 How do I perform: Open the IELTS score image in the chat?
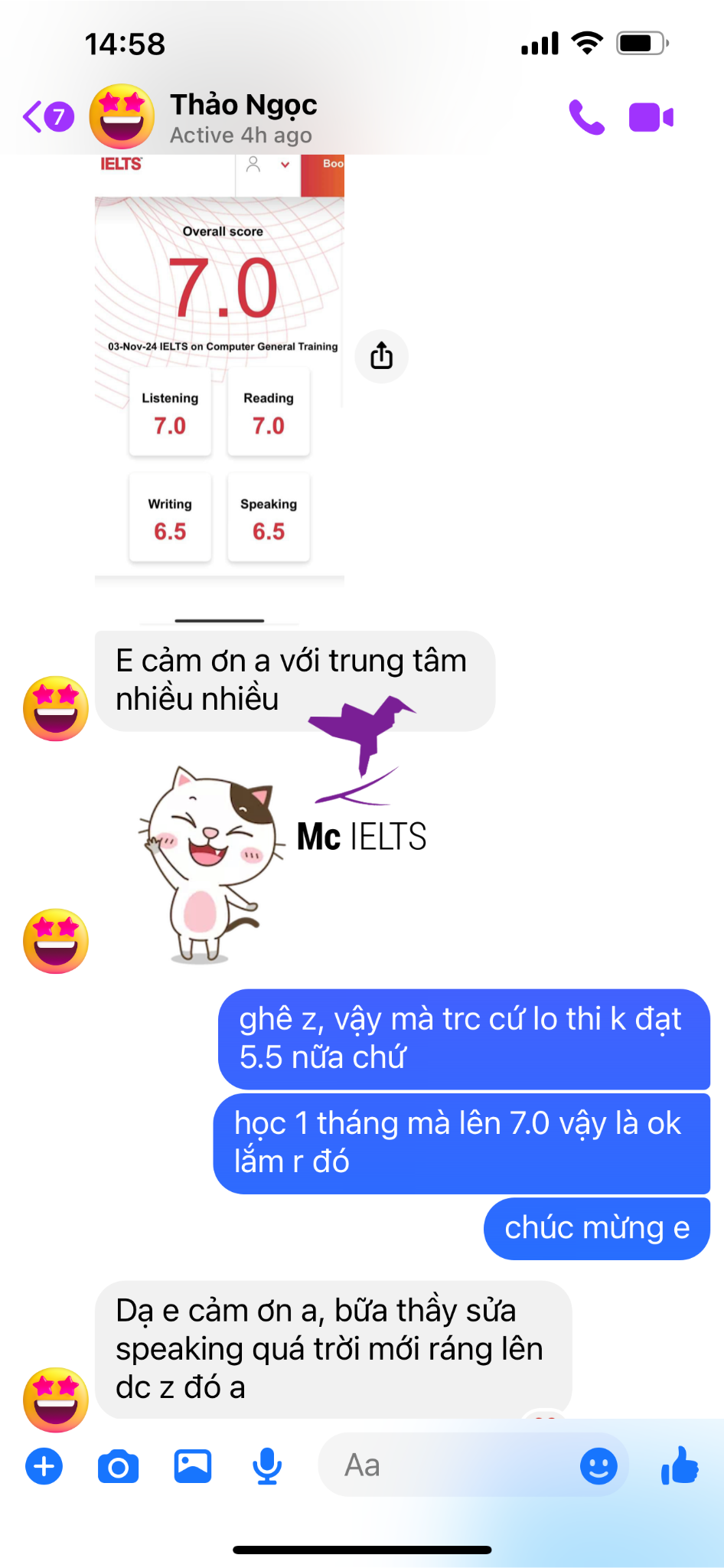[x=220, y=383]
